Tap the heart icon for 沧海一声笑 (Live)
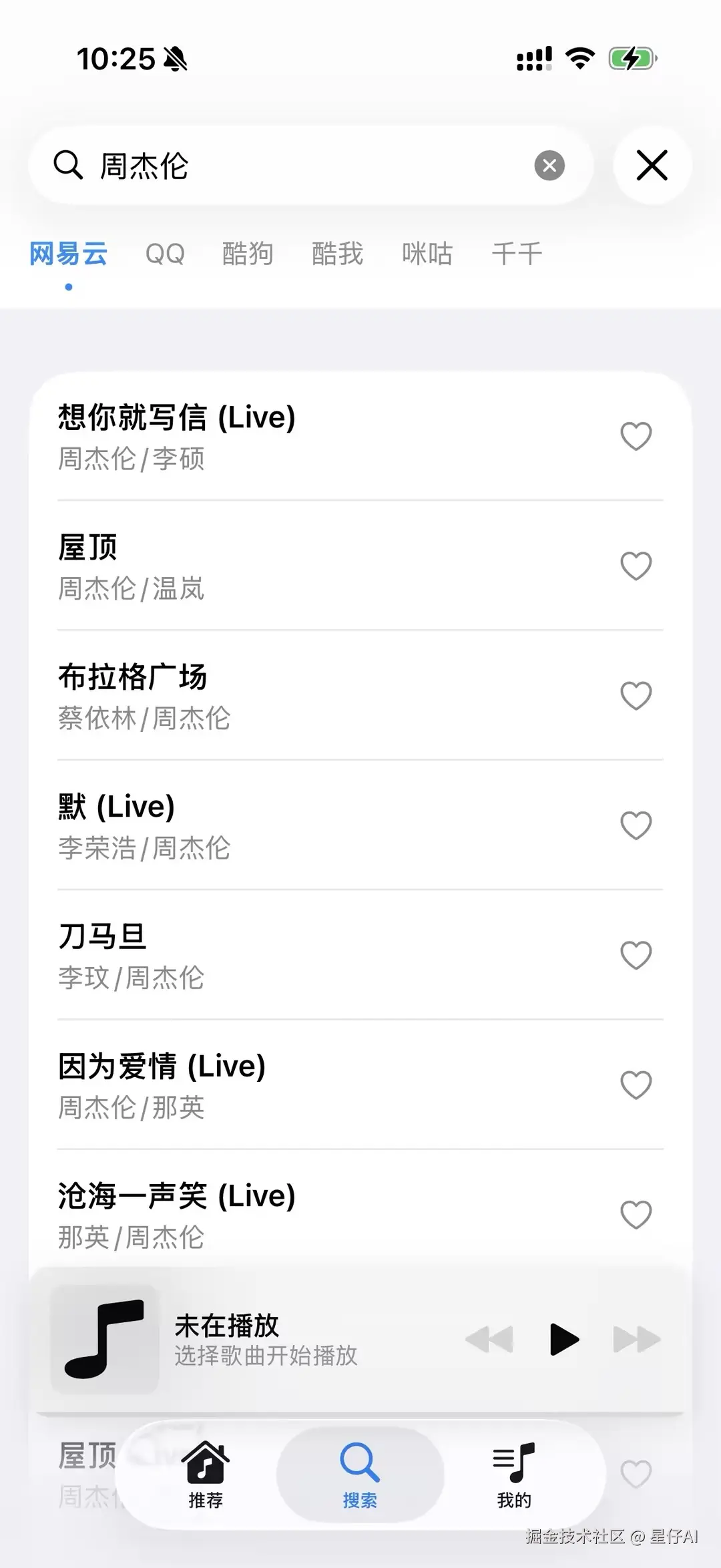The width and height of the screenshot is (721, 1568). 636,1215
